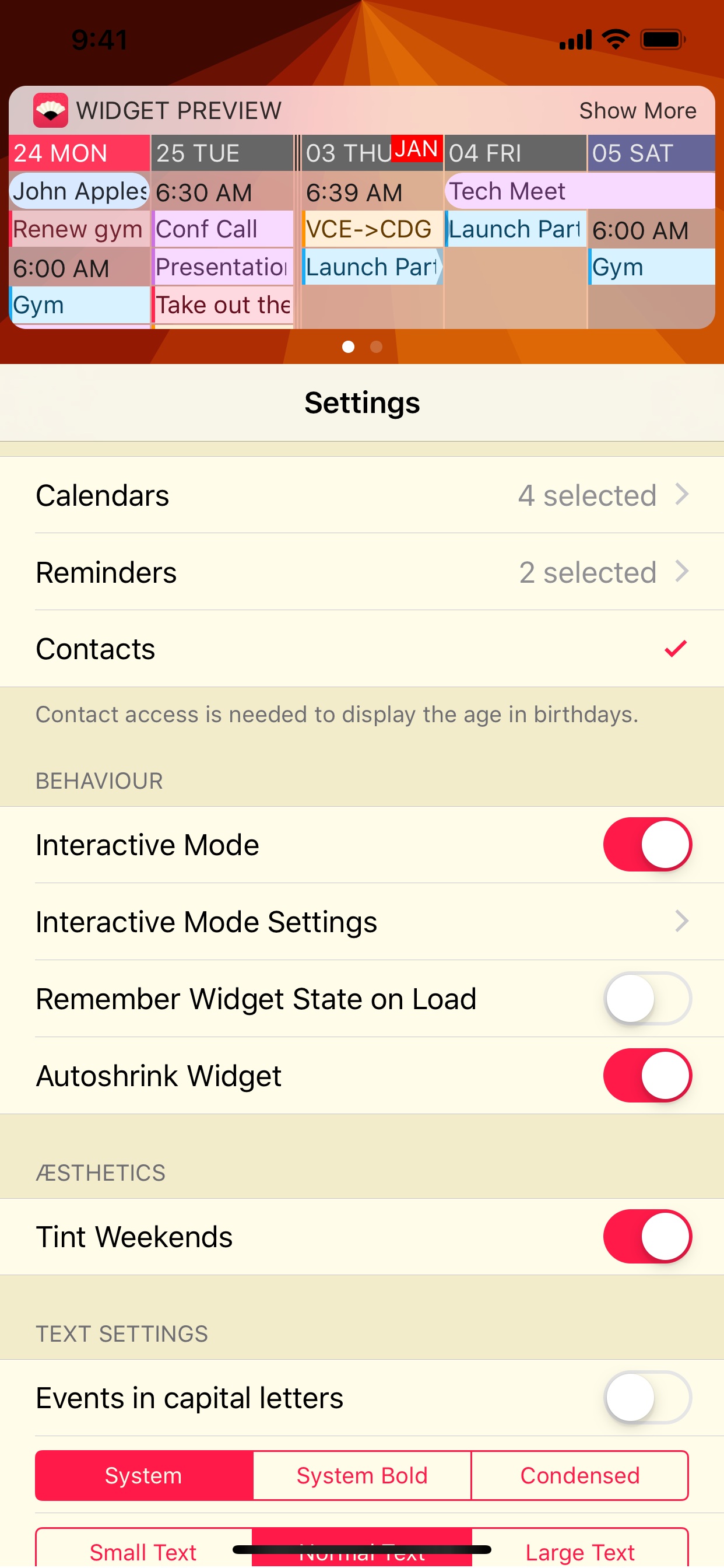Enable Remember Widget State on Load
This screenshot has width=724, height=1568.
[646, 998]
